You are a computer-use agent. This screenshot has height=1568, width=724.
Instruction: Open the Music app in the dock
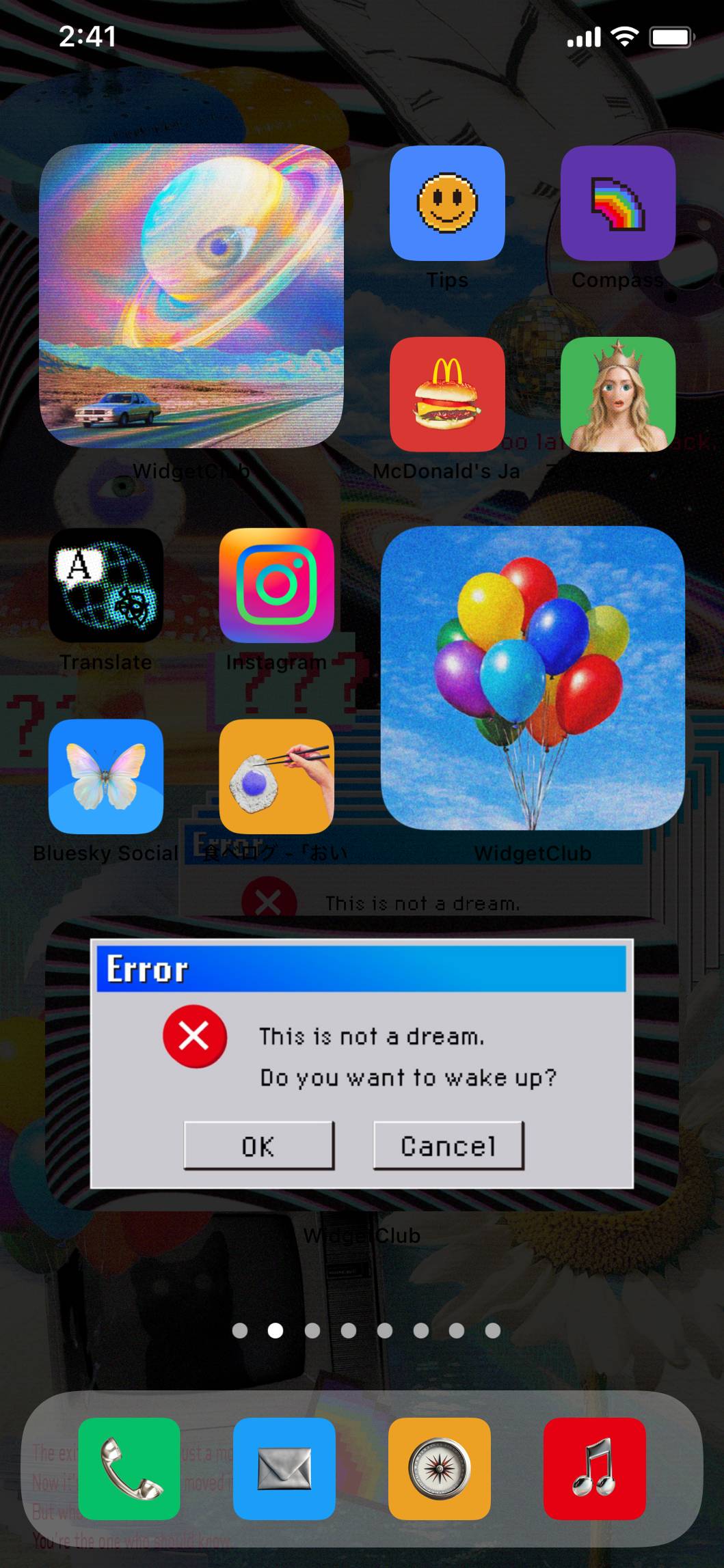tap(595, 1468)
